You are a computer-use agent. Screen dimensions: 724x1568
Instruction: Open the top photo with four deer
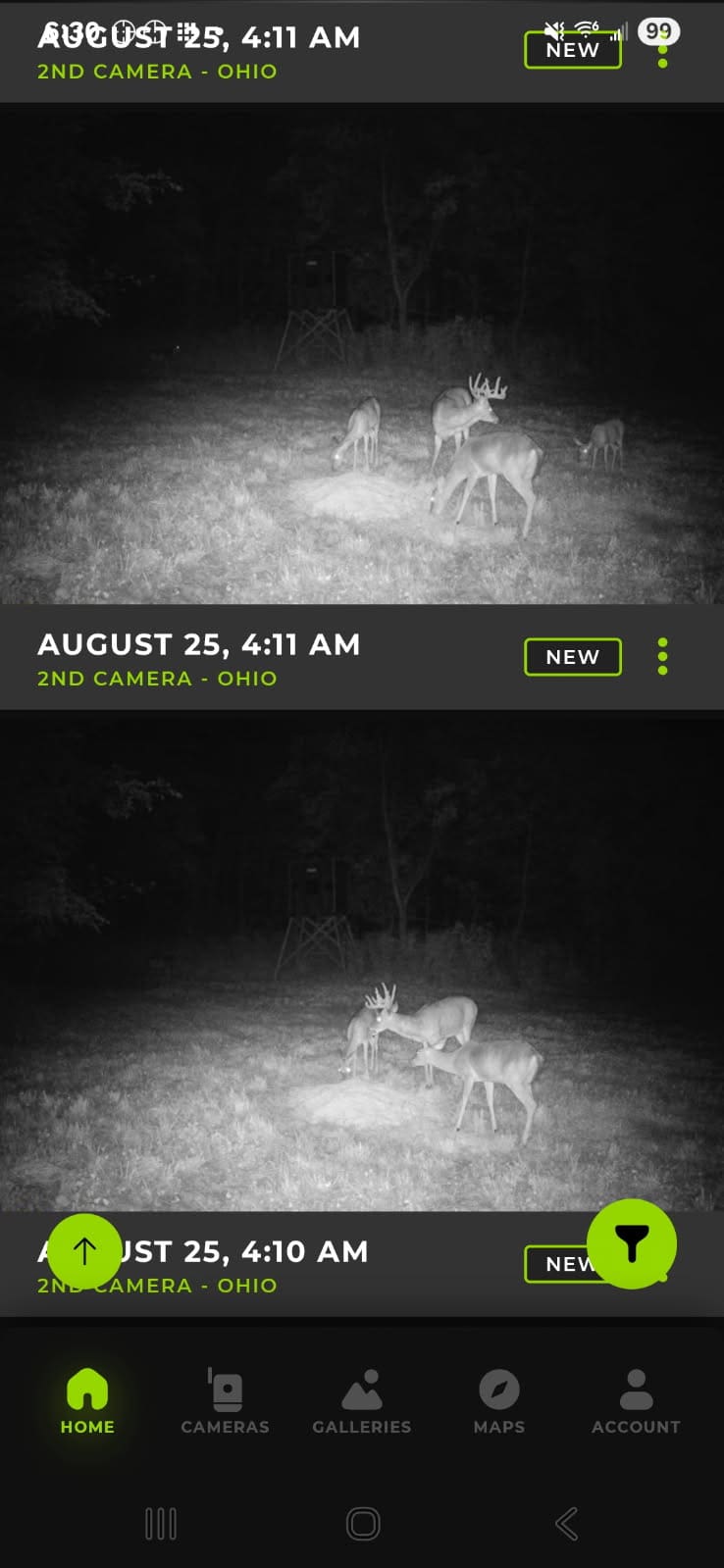(x=362, y=353)
